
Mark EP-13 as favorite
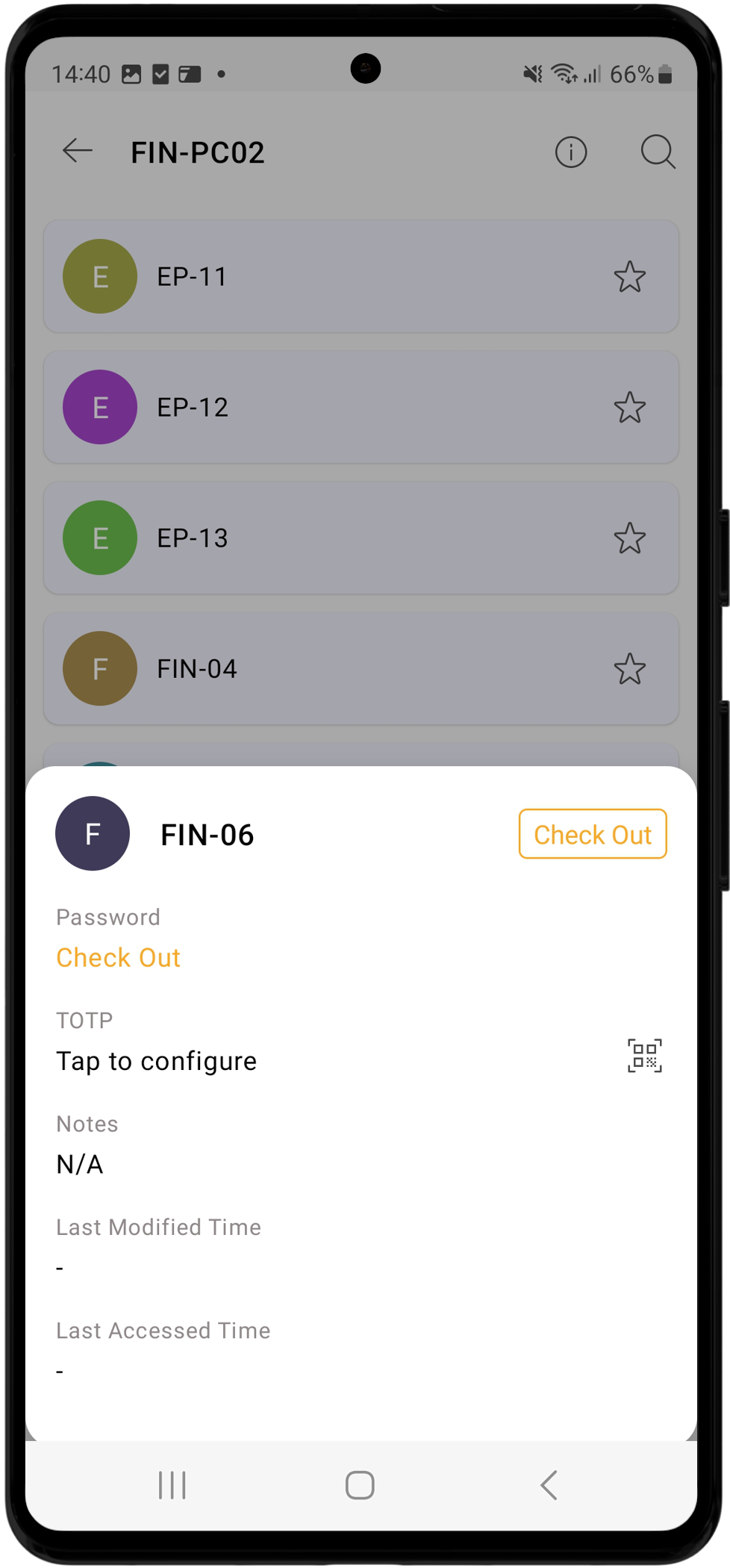pyautogui.click(x=629, y=538)
